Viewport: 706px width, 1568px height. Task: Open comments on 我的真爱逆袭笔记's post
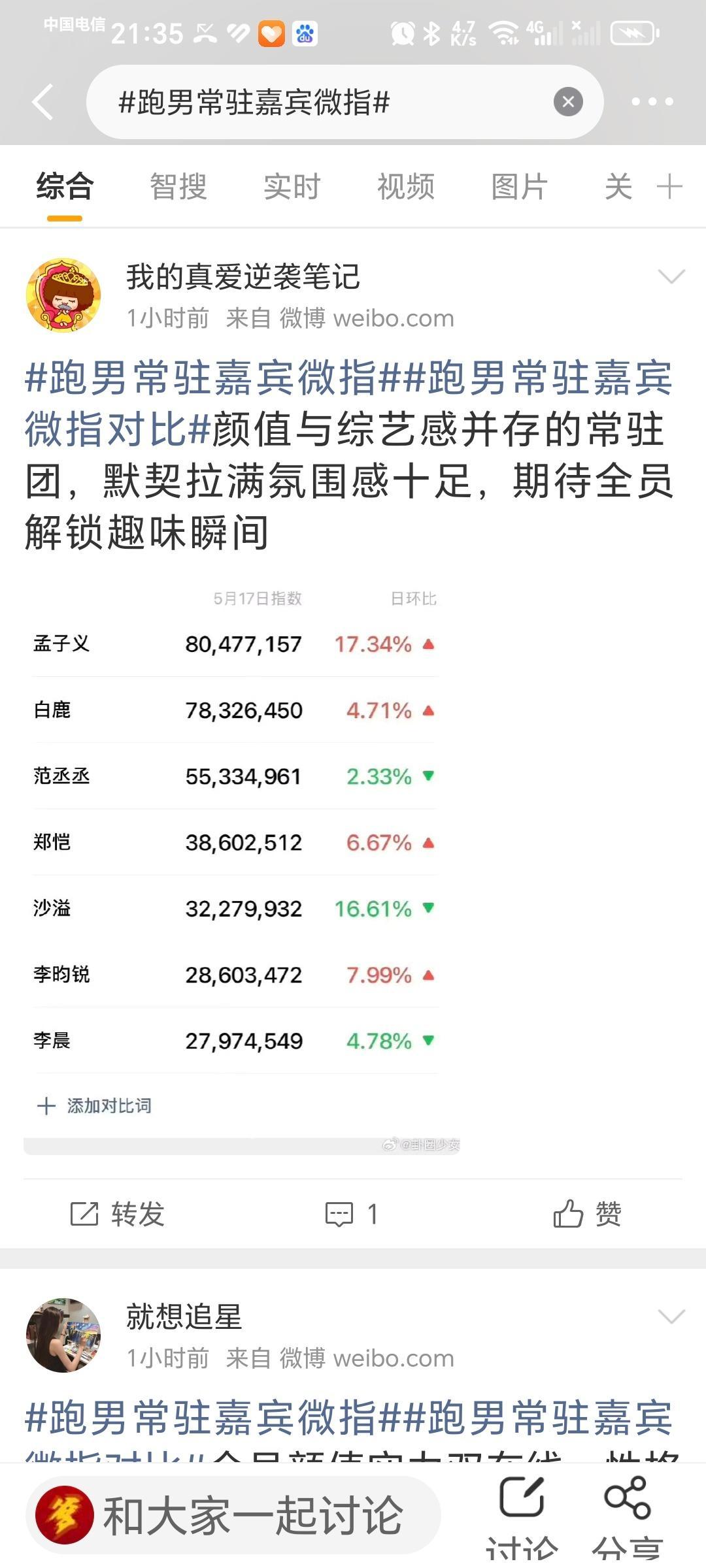coord(352,1214)
